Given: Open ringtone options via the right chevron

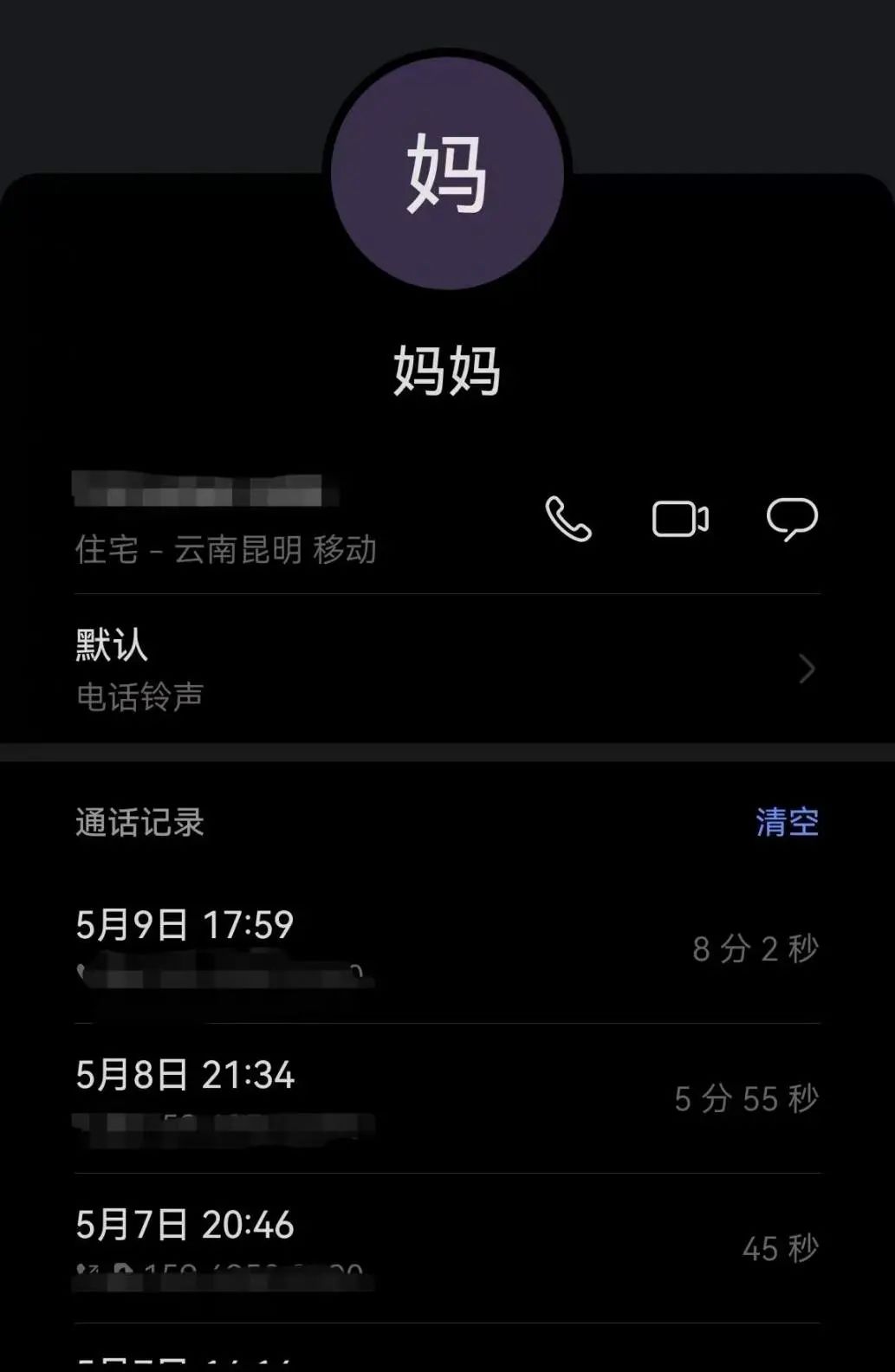Looking at the screenshot, I should click(x=806, y=668).
